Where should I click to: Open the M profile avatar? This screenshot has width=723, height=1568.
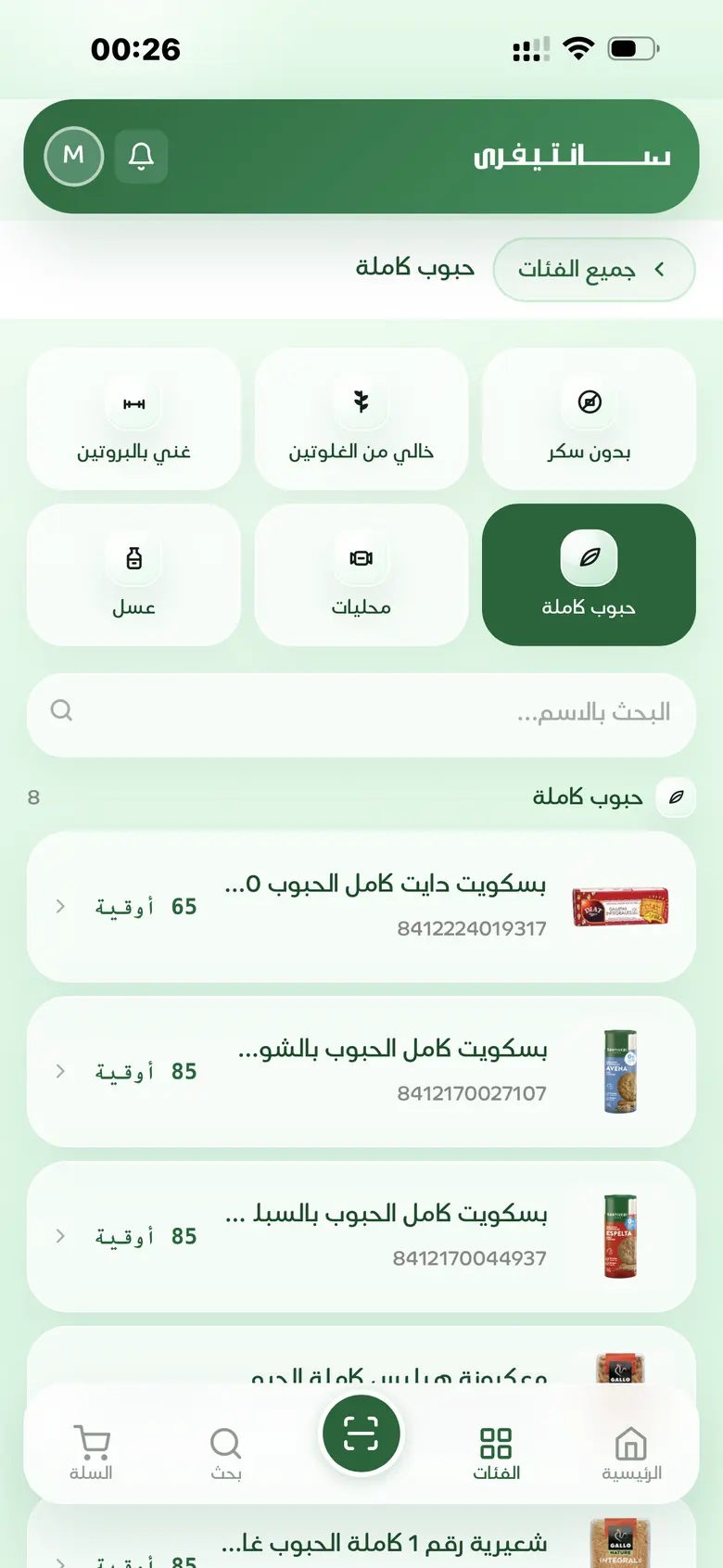point(73,156)
